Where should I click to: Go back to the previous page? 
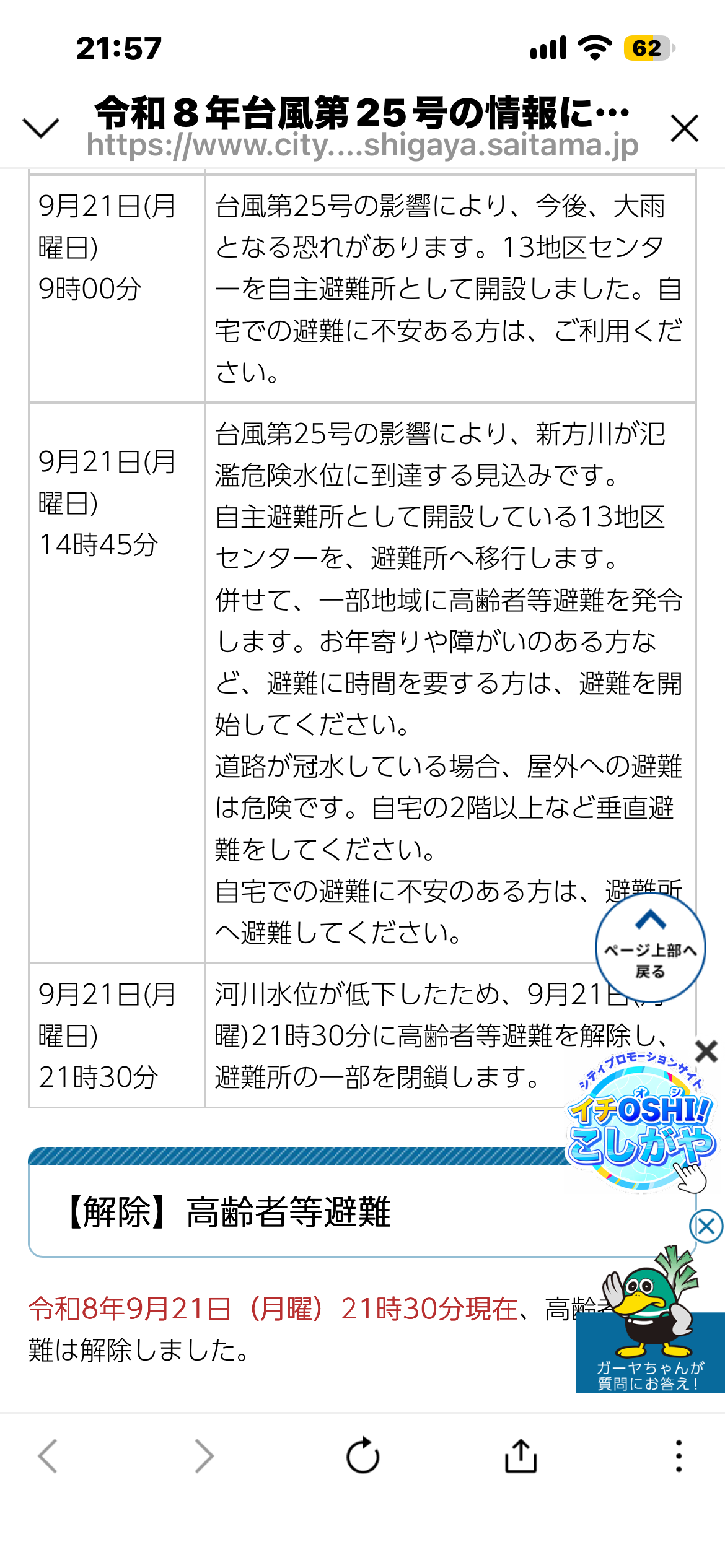click(48, 1455)
